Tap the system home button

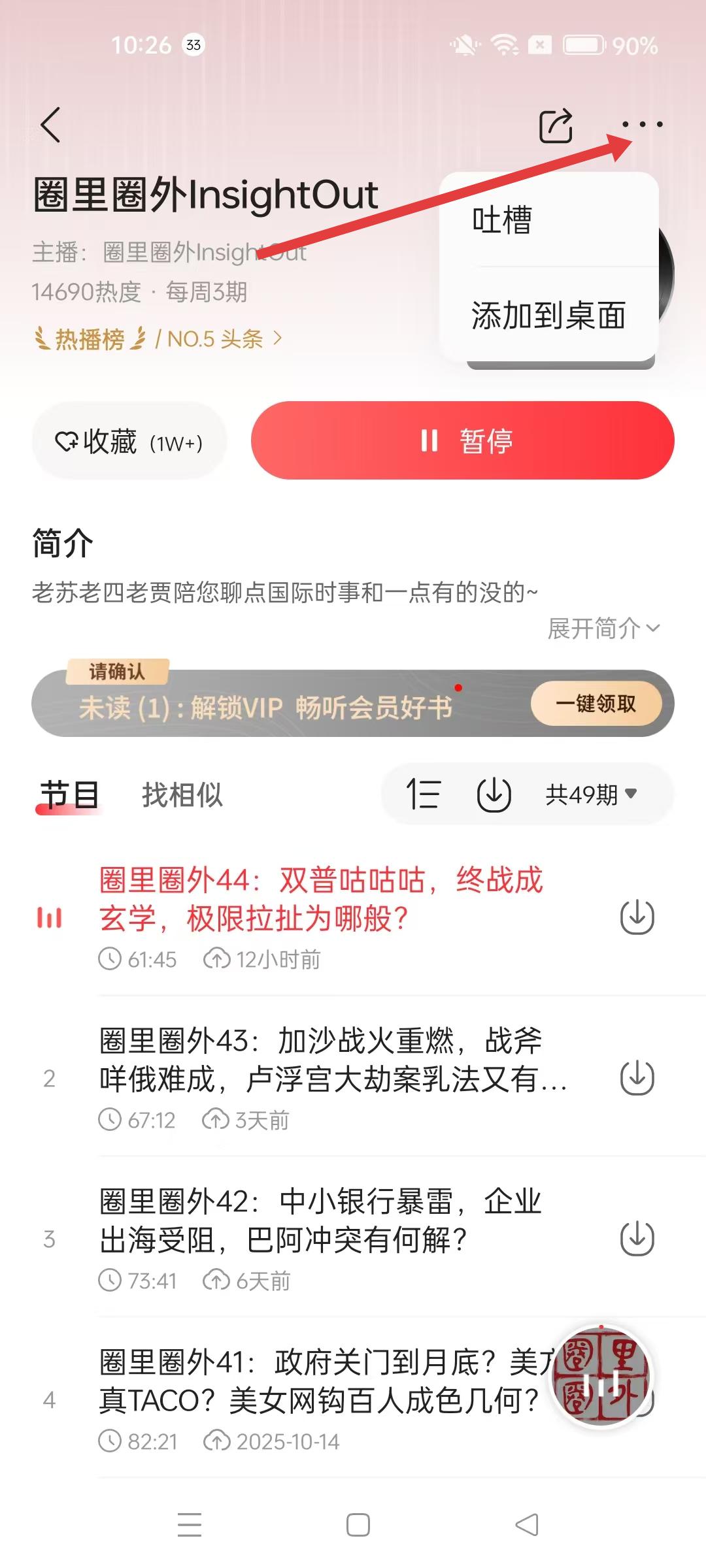pos(358,1525)
